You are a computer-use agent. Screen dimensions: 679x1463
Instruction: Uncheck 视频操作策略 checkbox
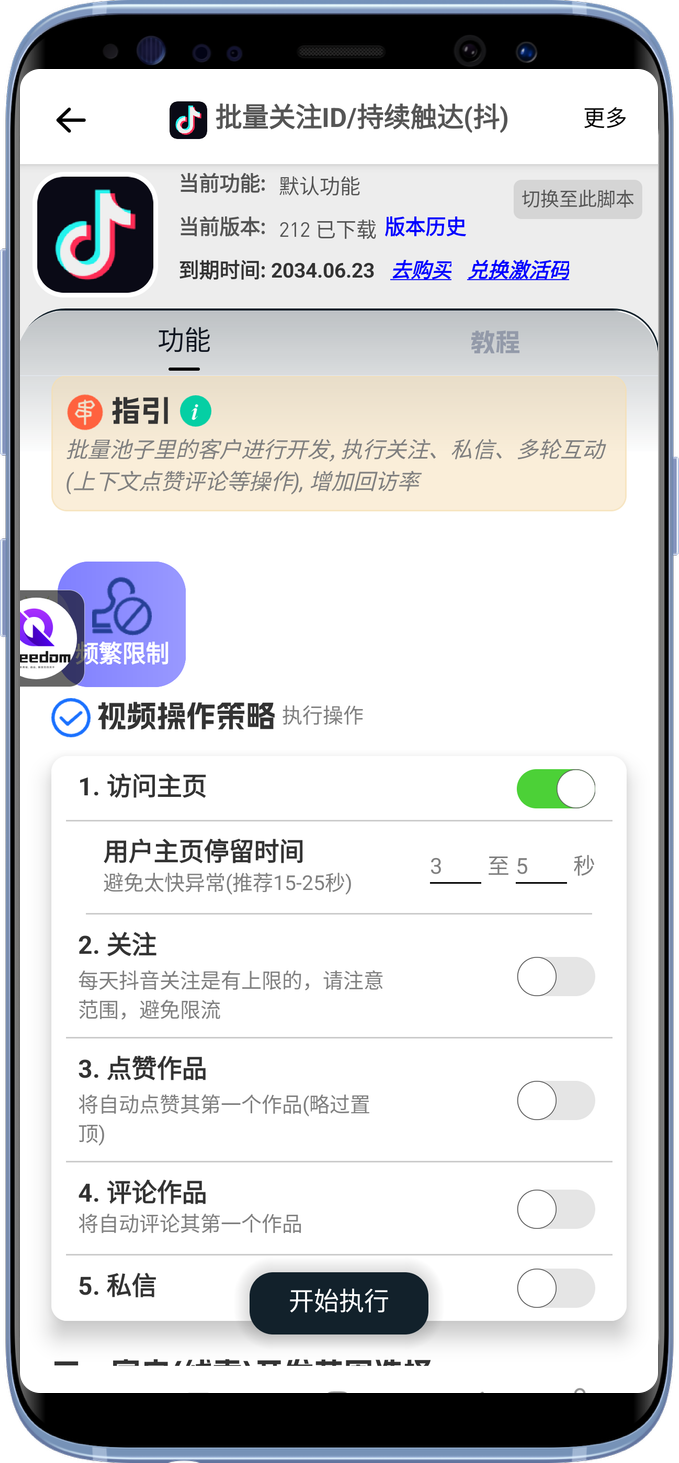click(71, 717)
